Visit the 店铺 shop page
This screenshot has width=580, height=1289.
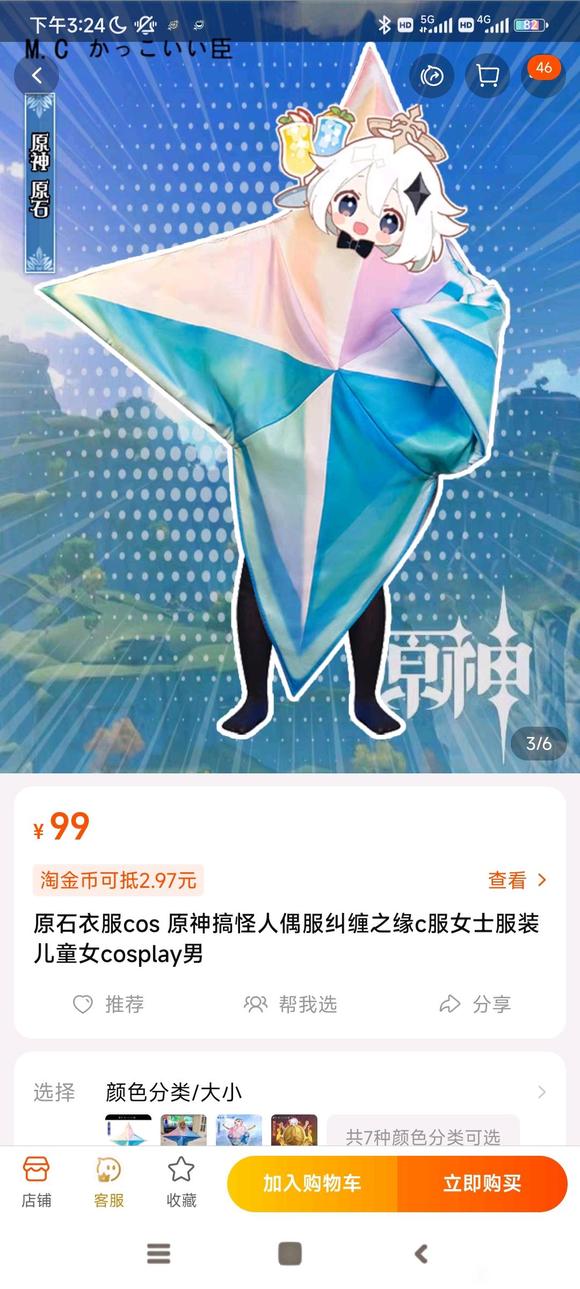point(37,1182)
